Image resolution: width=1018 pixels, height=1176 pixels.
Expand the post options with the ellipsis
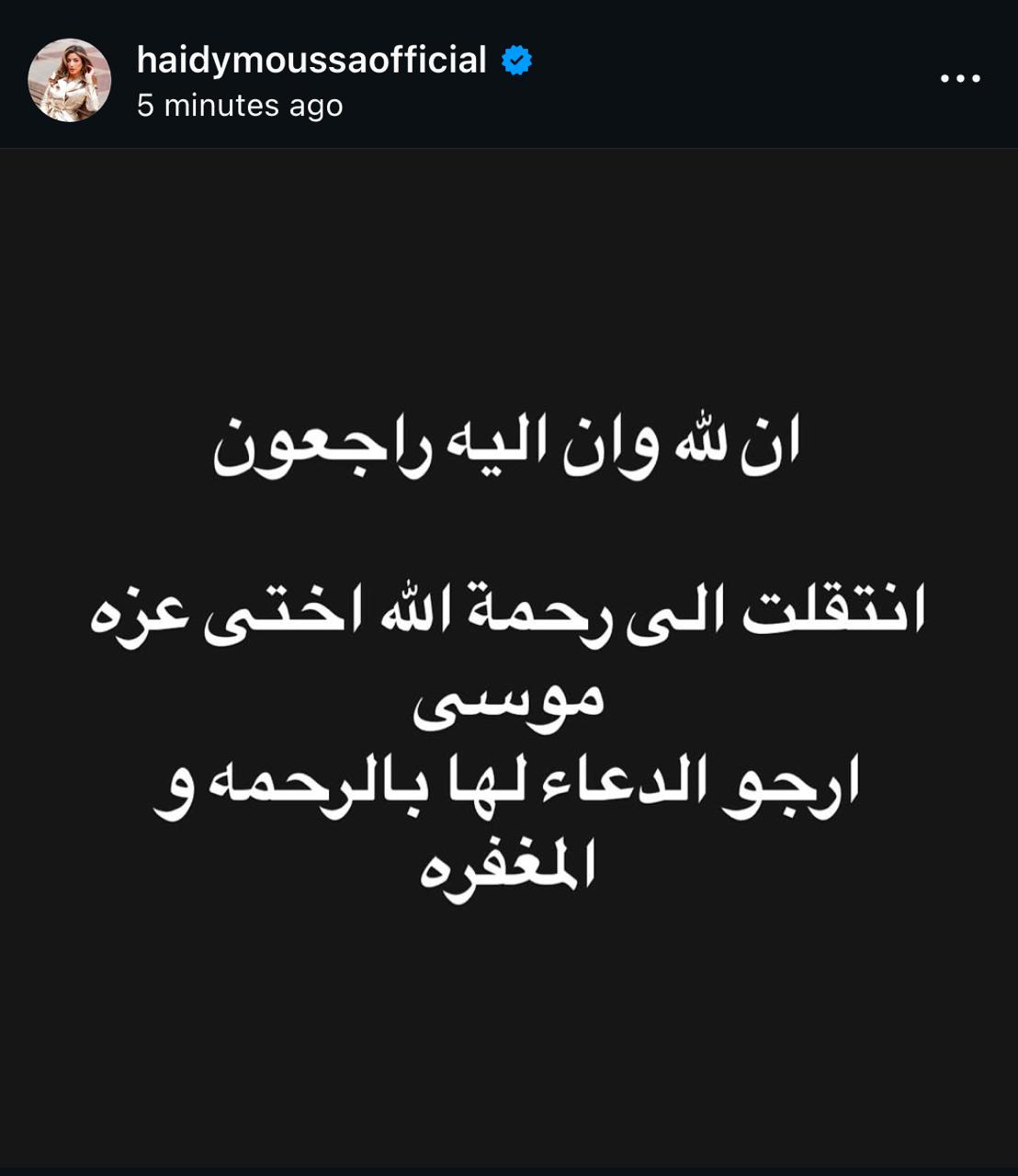pos(959,76)
